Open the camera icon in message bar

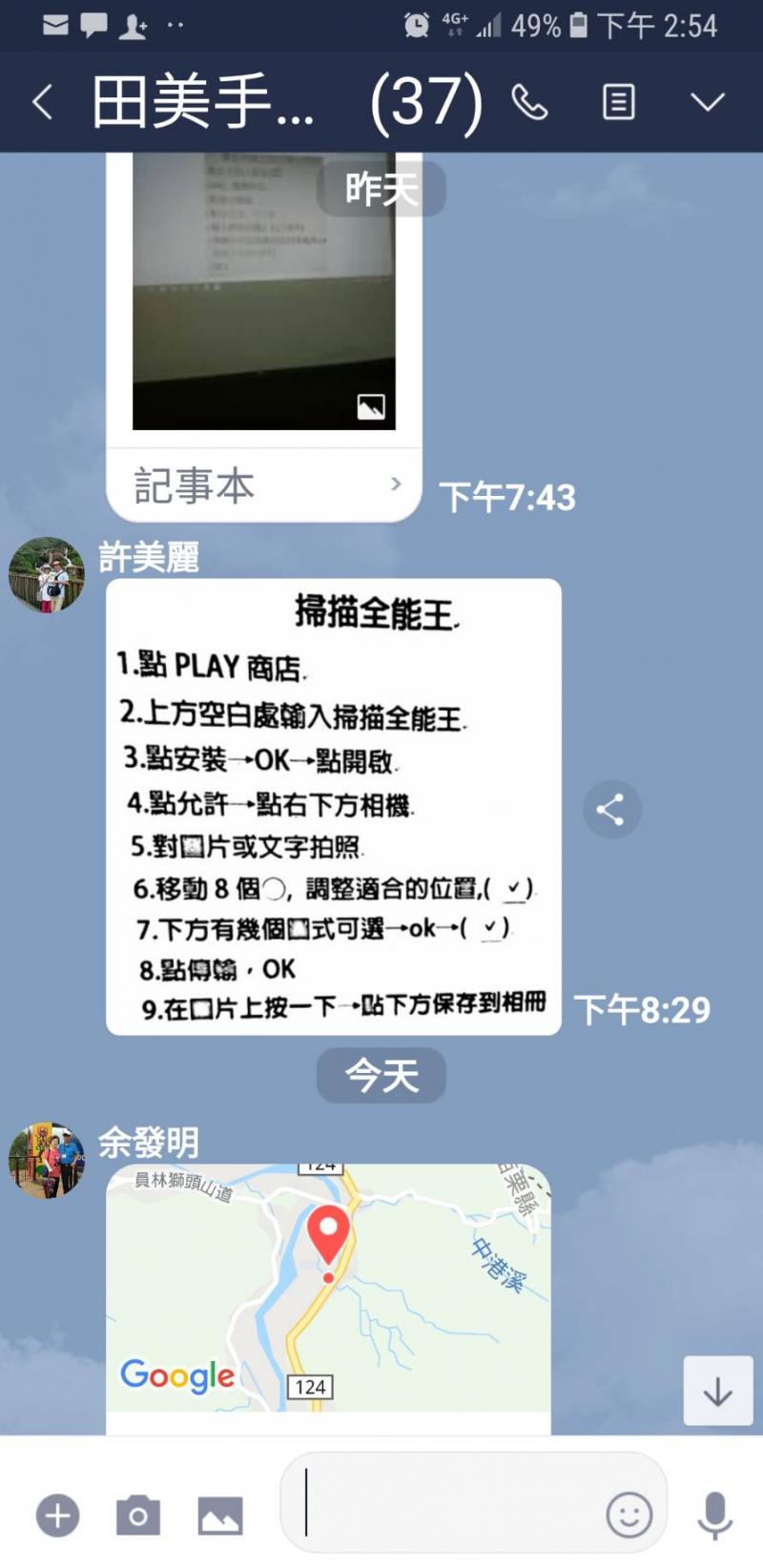point(137,1514)
